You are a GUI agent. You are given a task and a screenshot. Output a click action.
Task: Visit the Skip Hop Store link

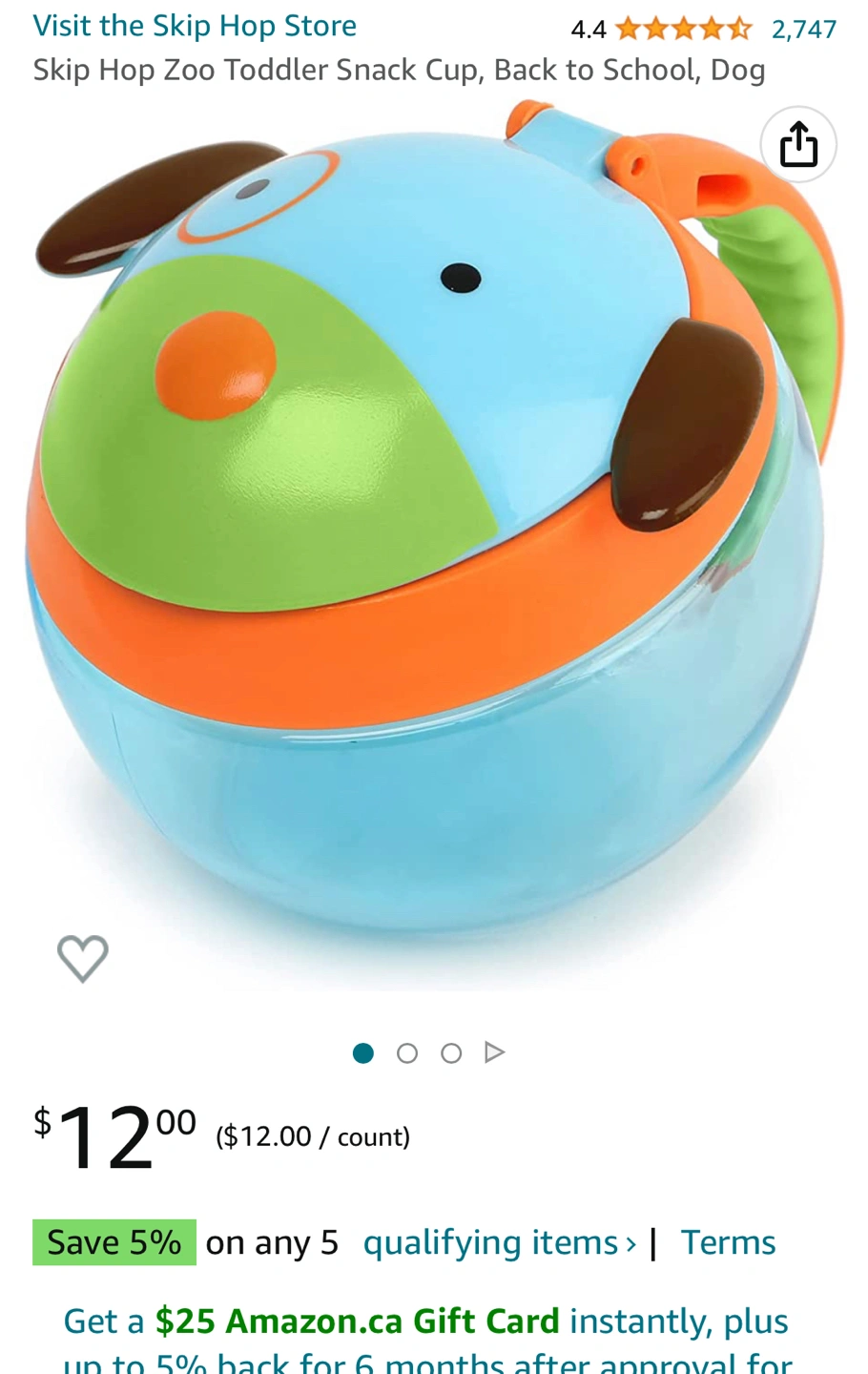point(195,26)
